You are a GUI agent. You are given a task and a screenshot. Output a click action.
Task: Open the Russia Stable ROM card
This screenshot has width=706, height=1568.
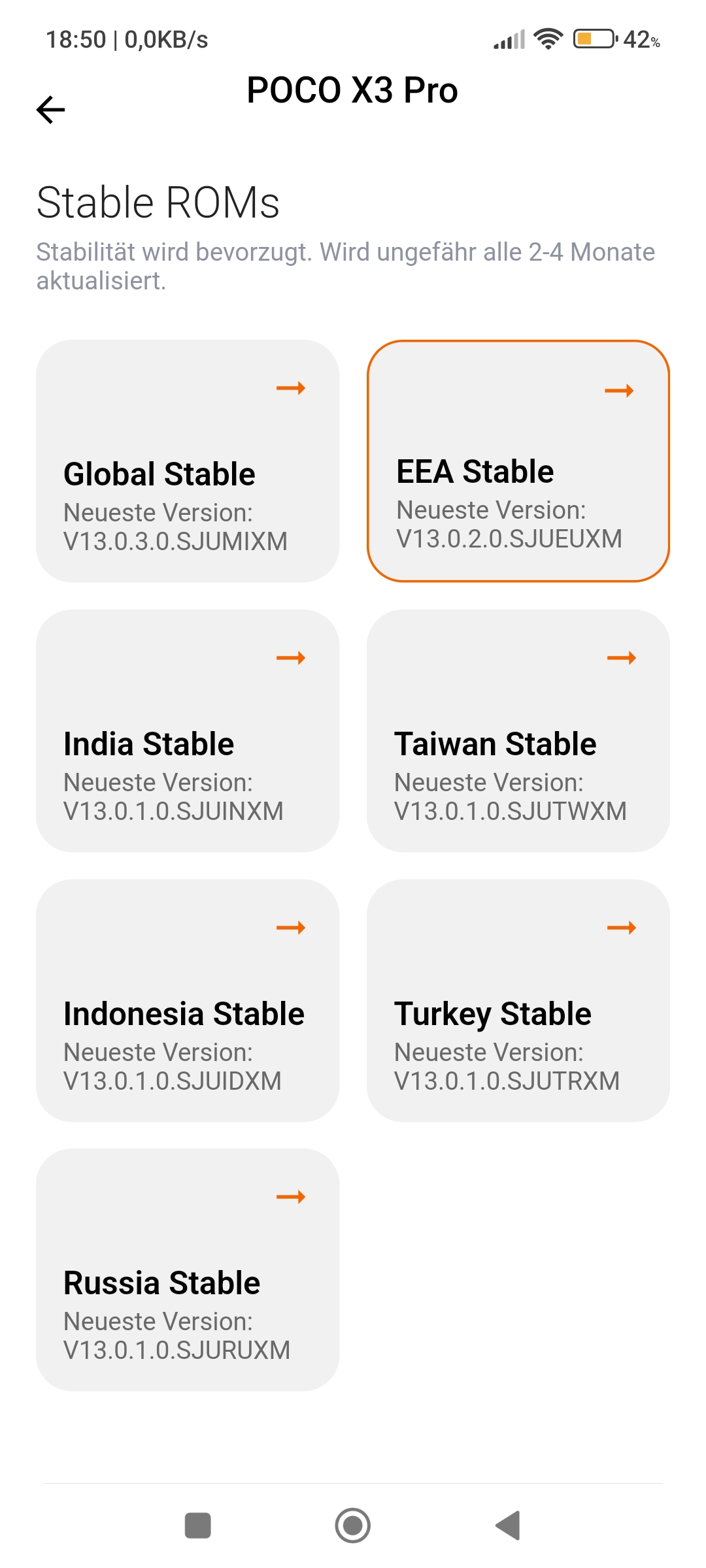pos(188,1269)
